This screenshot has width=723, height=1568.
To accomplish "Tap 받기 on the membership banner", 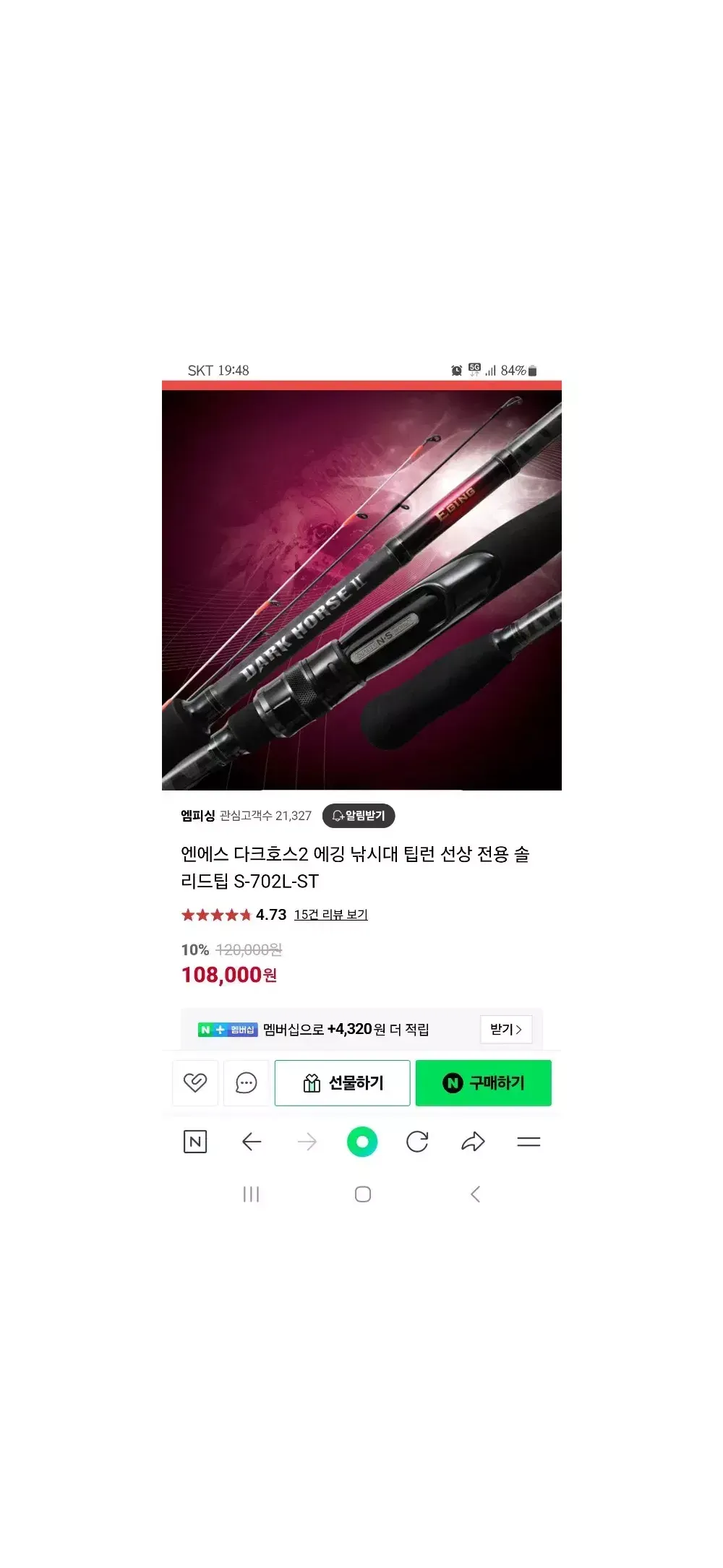I will pos(506,1030).
